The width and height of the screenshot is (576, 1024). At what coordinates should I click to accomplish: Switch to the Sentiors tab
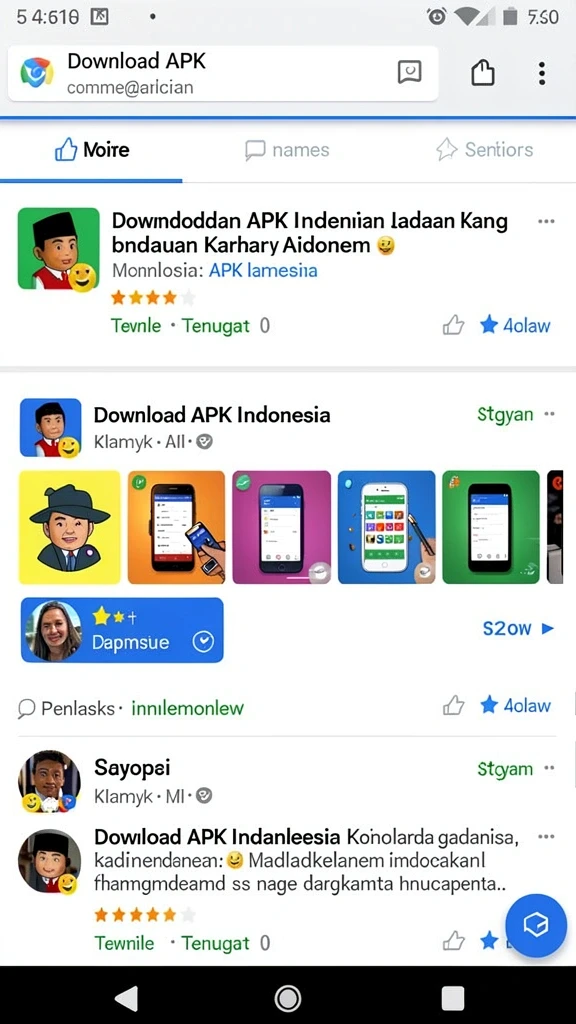pos(485,150)
